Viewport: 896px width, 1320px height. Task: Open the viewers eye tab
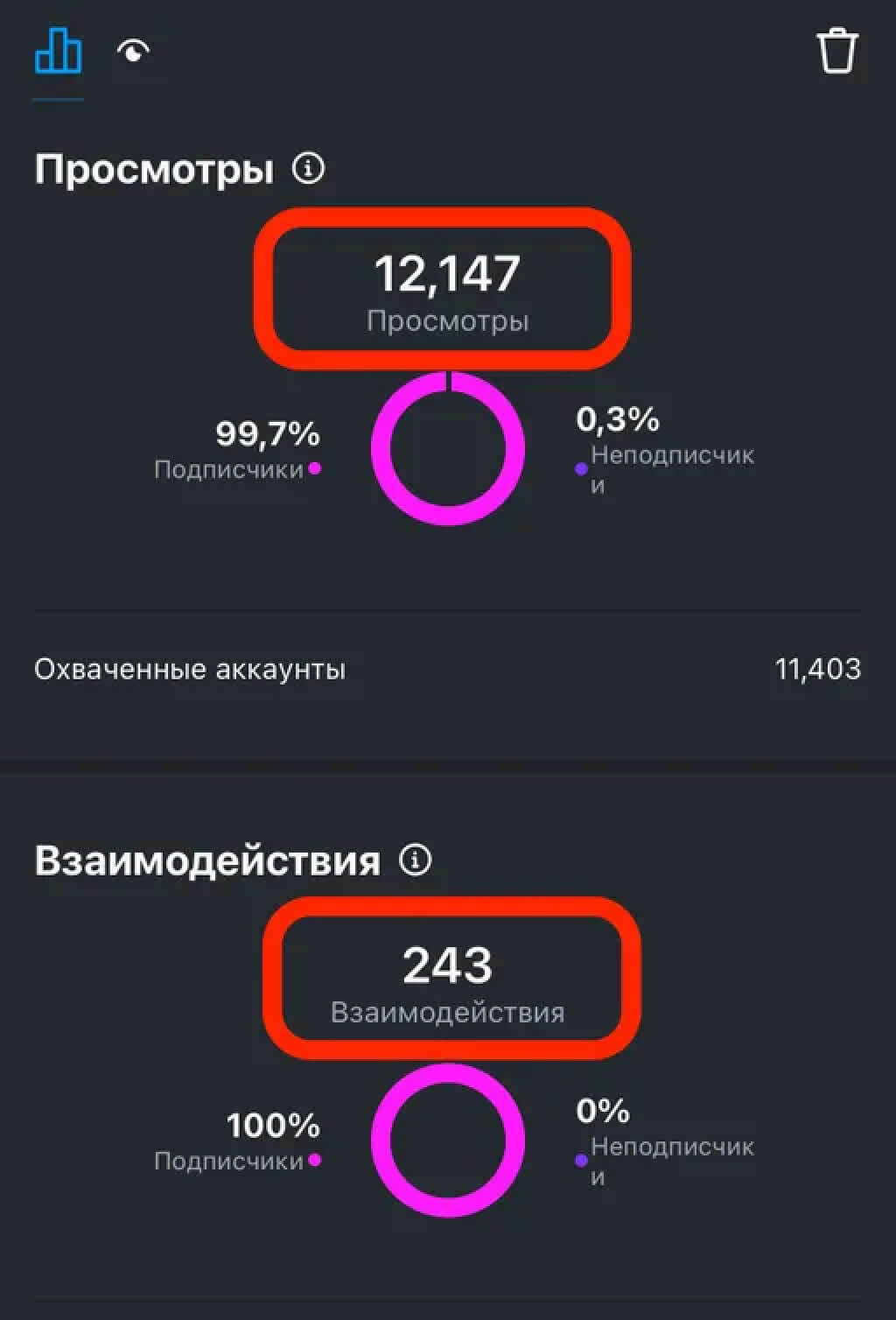[133, 52]
